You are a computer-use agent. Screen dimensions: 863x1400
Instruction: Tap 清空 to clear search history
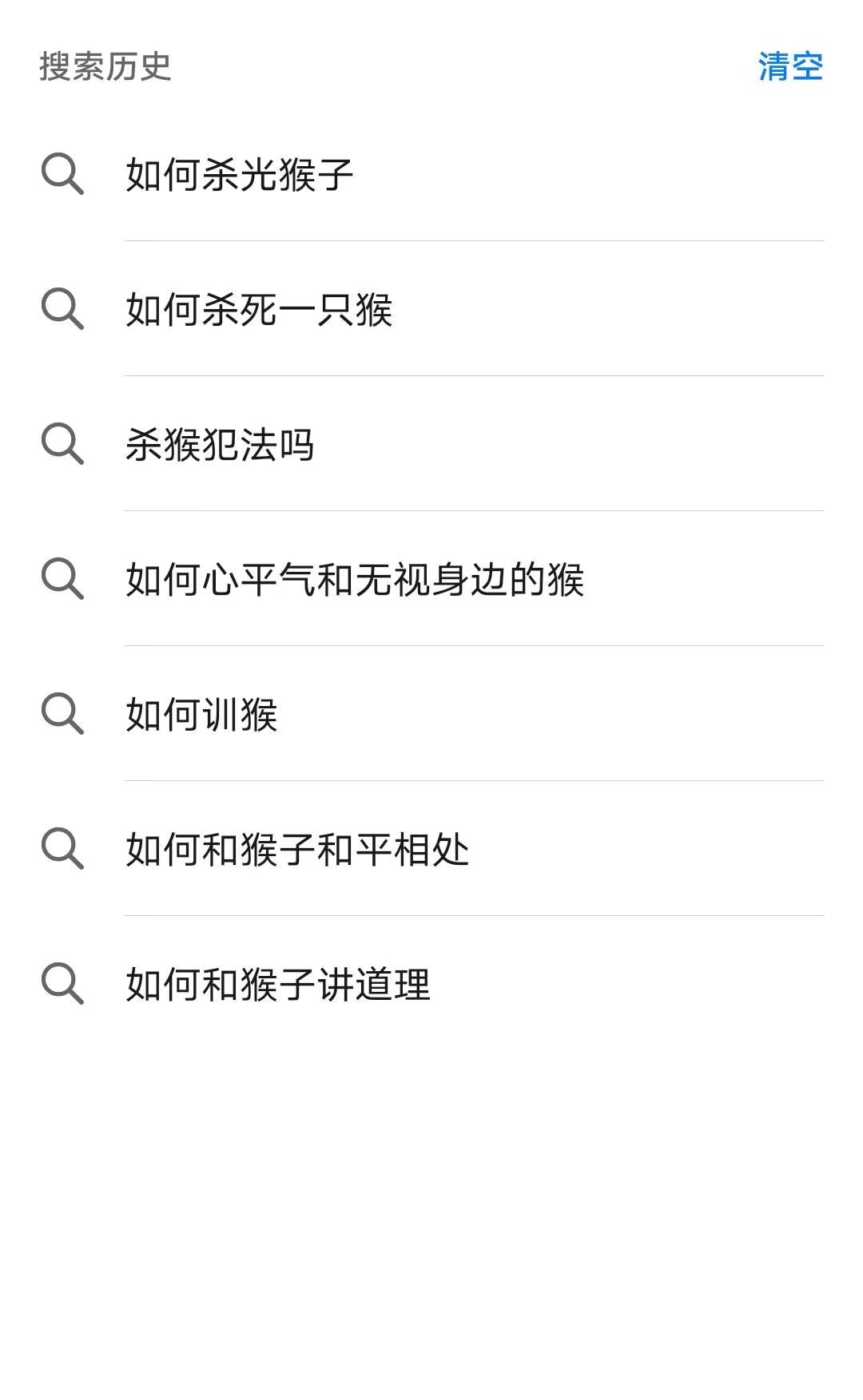pos(790,66)
